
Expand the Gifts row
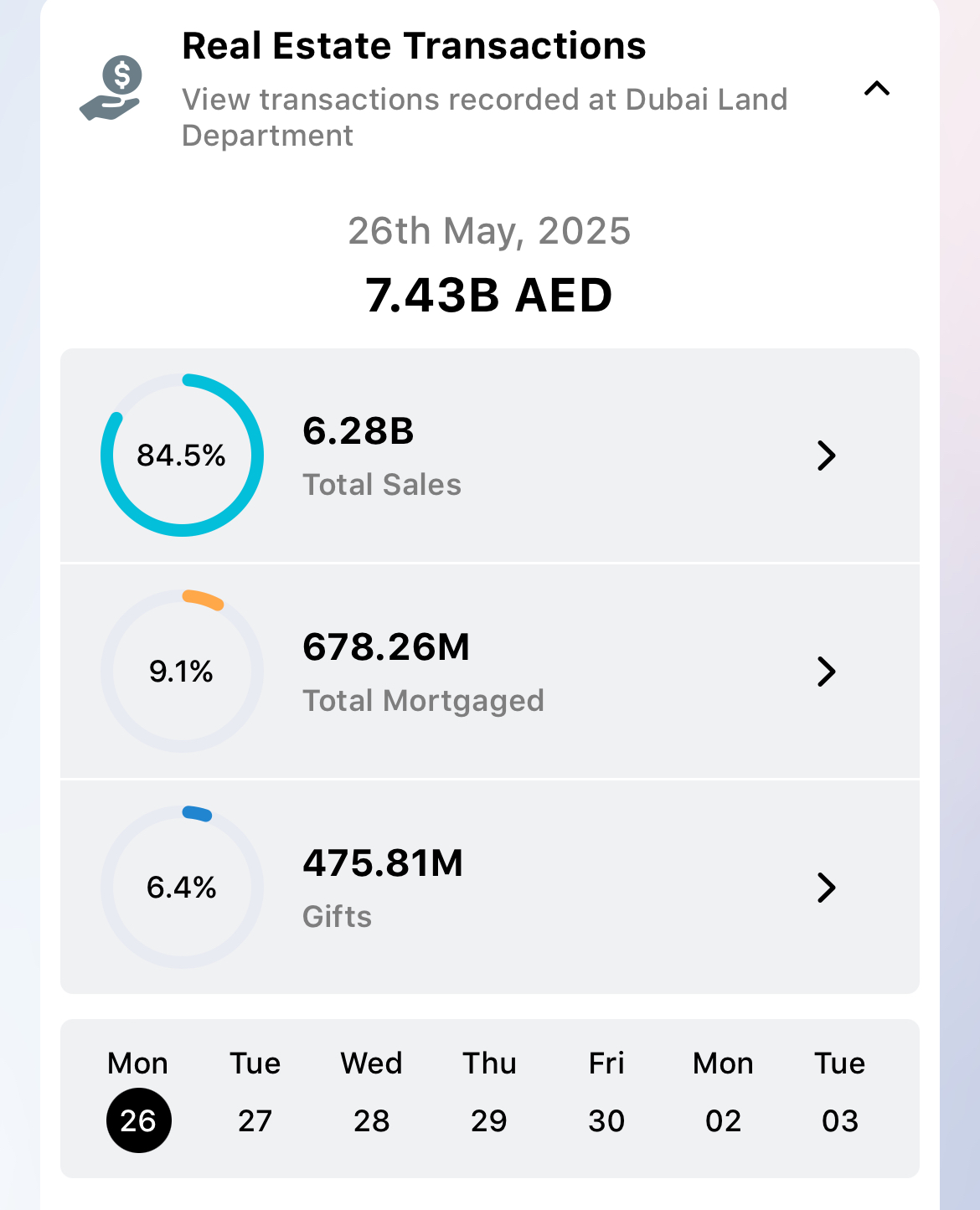pyautogui.click(x=490, y=888)
